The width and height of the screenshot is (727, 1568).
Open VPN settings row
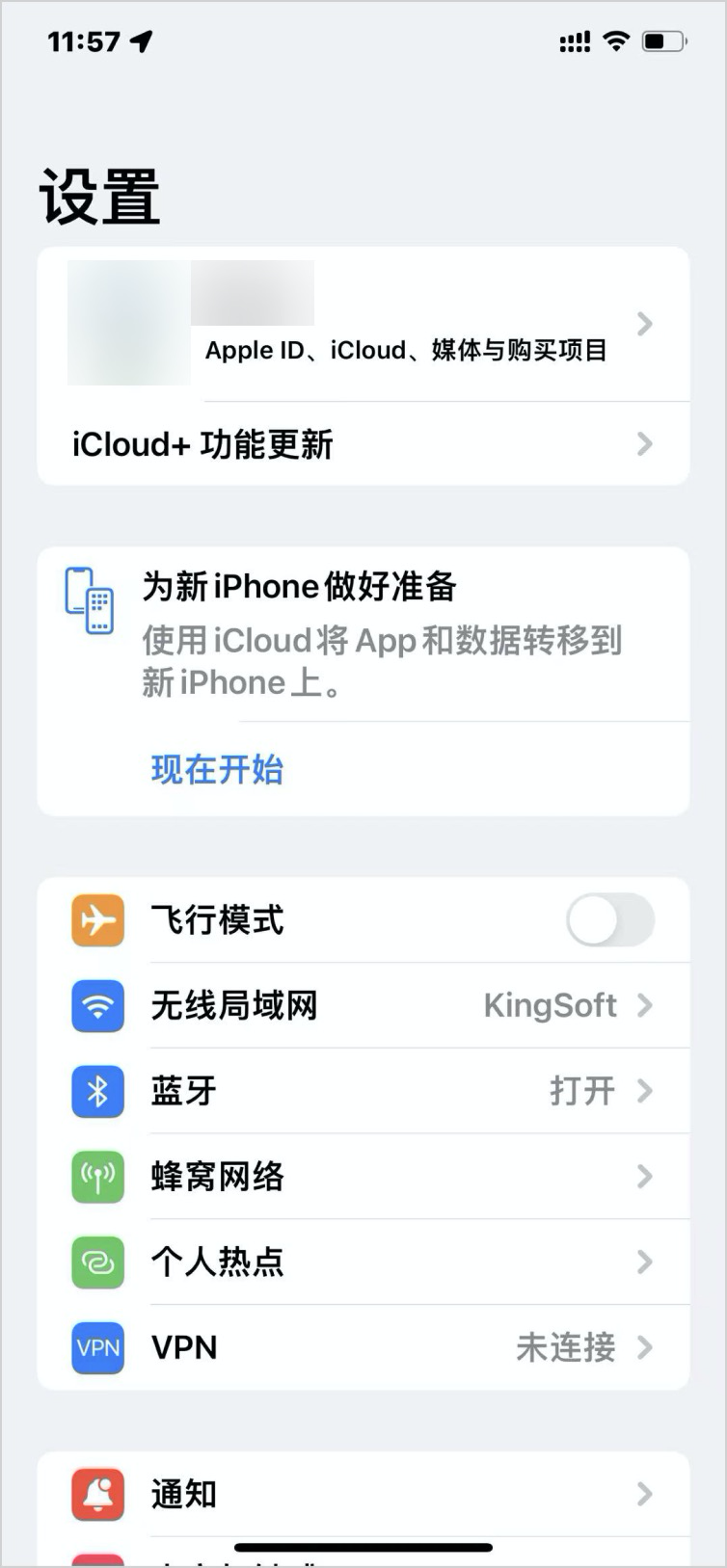pos(363,1347)
